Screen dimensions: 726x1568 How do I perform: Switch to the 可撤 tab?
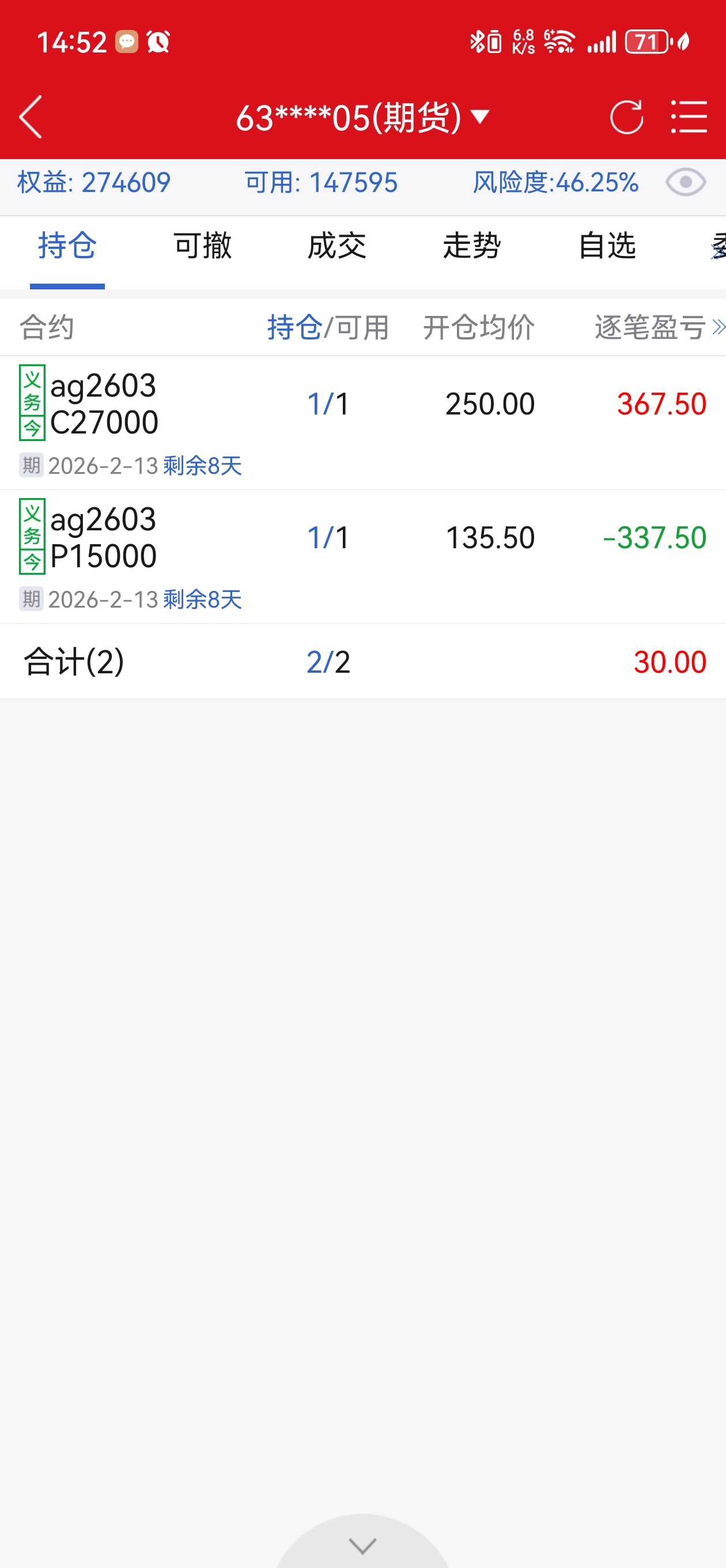tap(202, 247)
